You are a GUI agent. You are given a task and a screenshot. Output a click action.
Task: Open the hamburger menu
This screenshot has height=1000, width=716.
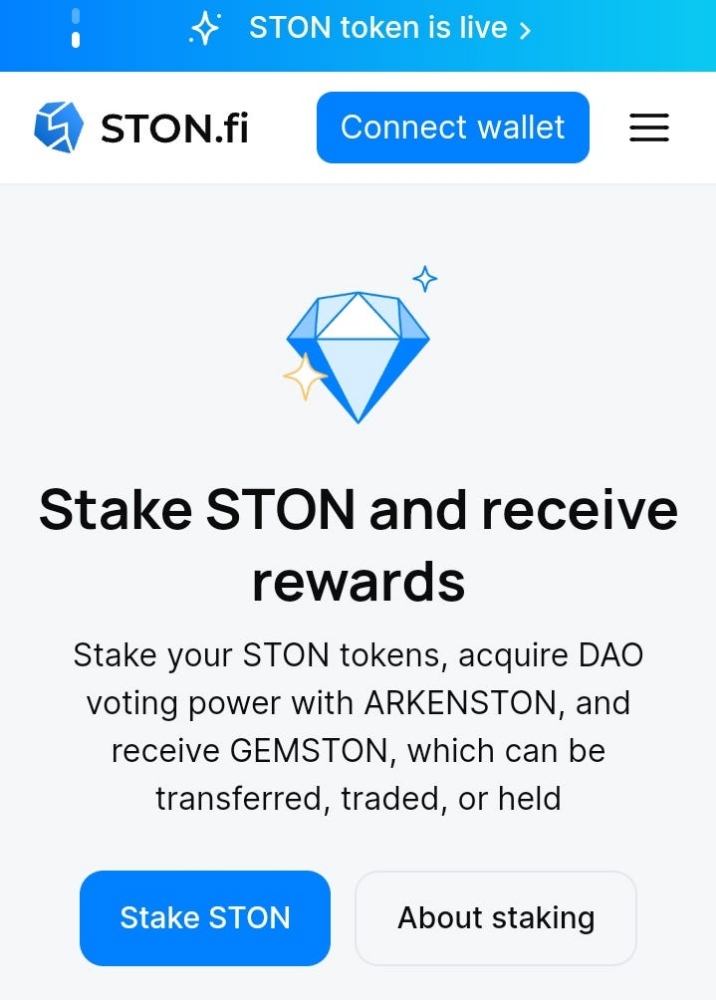[649, 128]
